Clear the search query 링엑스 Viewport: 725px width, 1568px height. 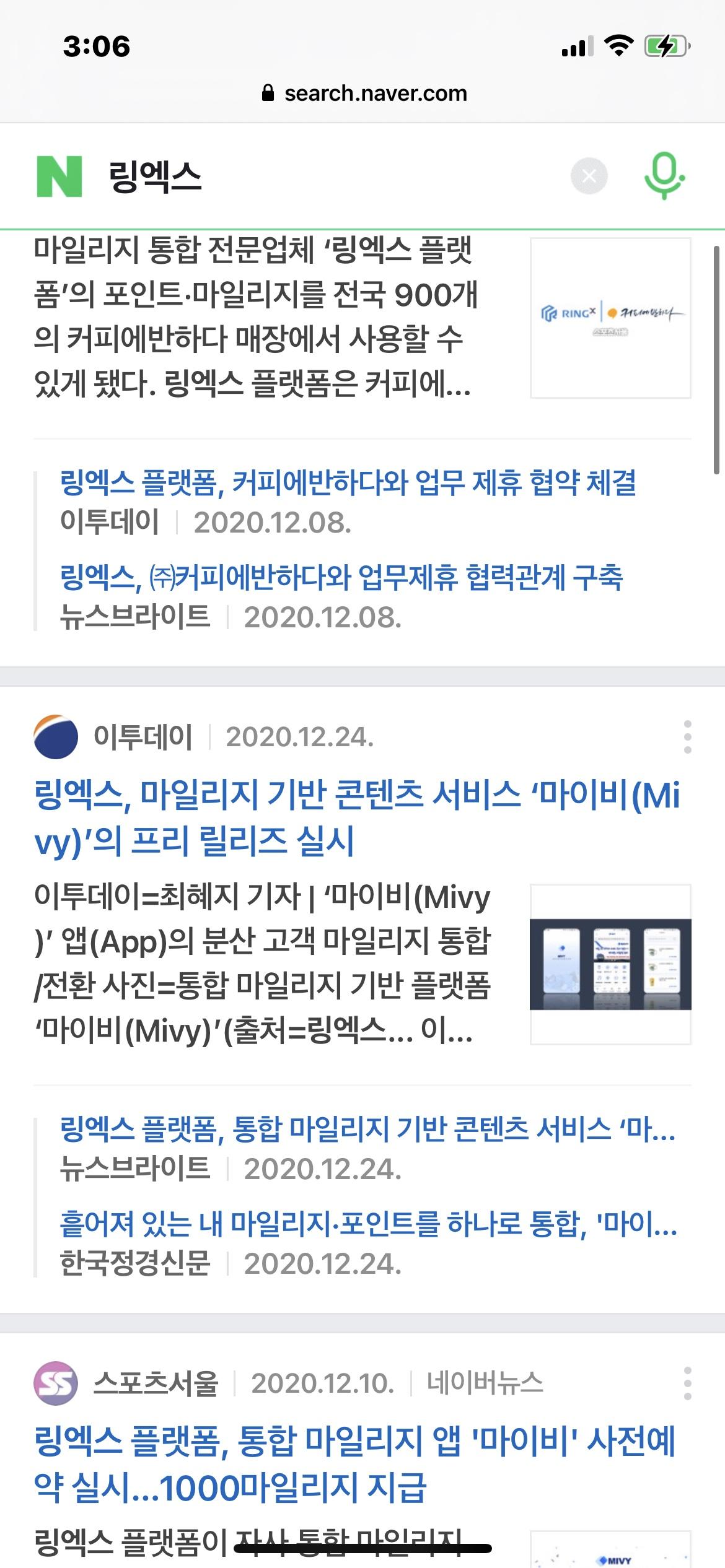click(x=589, y=176)
